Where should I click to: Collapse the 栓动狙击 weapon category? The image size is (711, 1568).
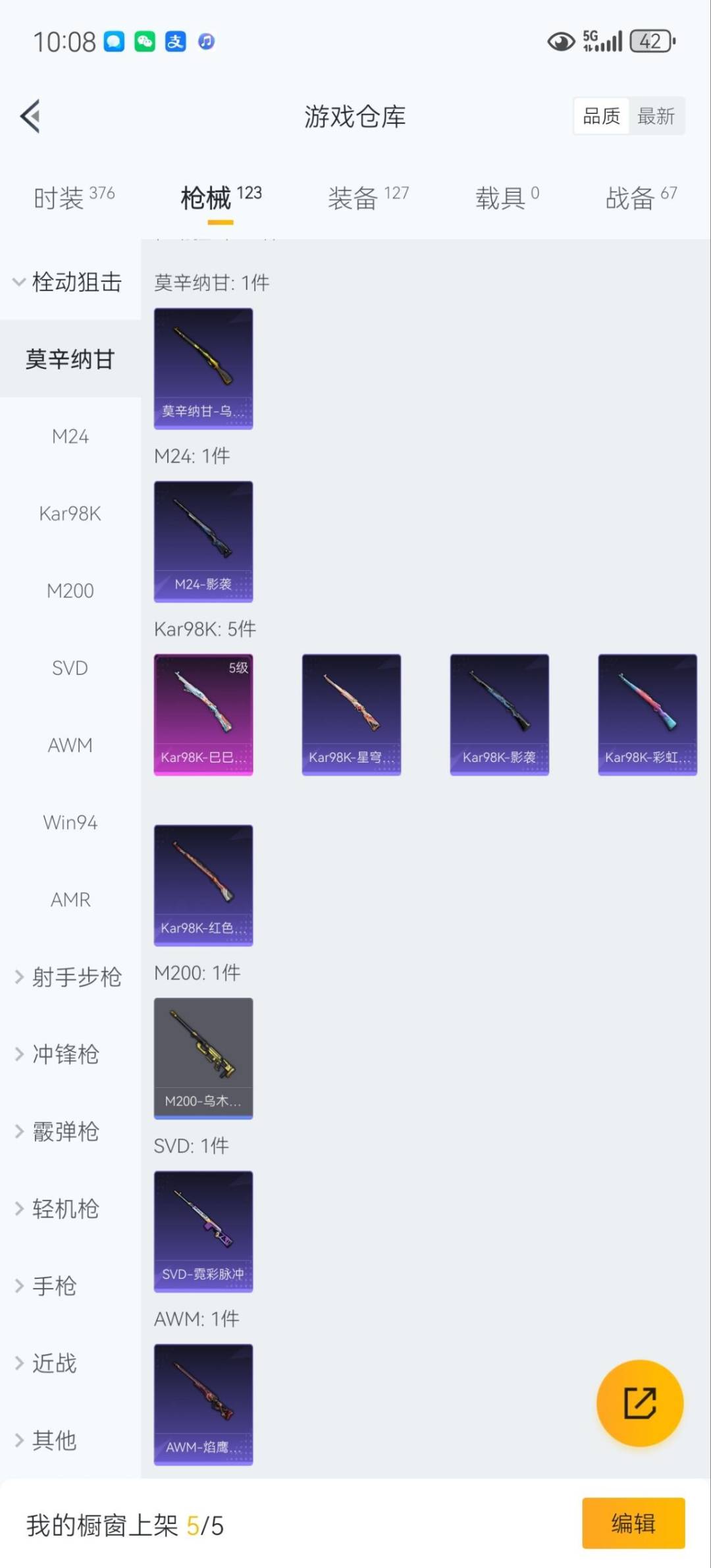[x=74, y=282]
